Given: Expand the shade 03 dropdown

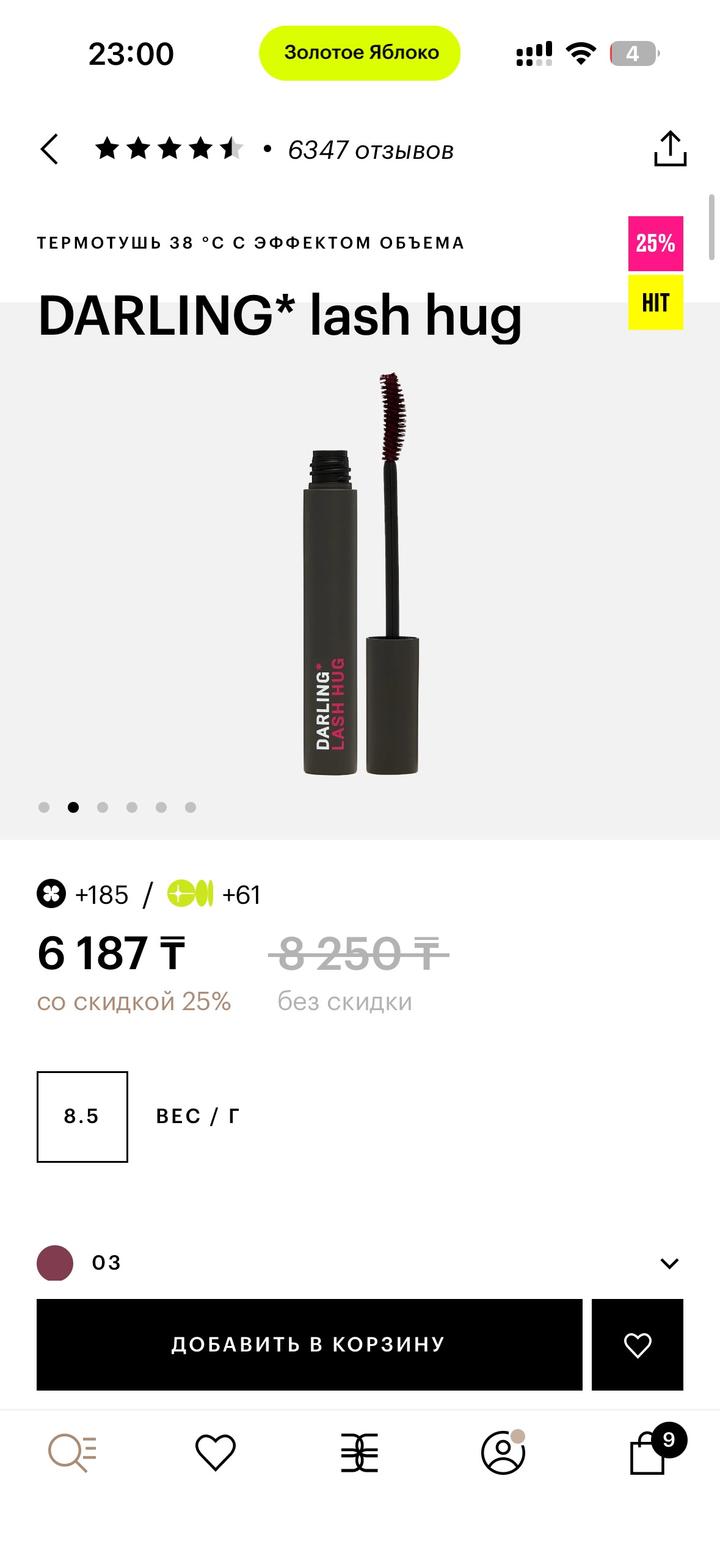Looking at the screenshot, I should [x=360, y=1263].
